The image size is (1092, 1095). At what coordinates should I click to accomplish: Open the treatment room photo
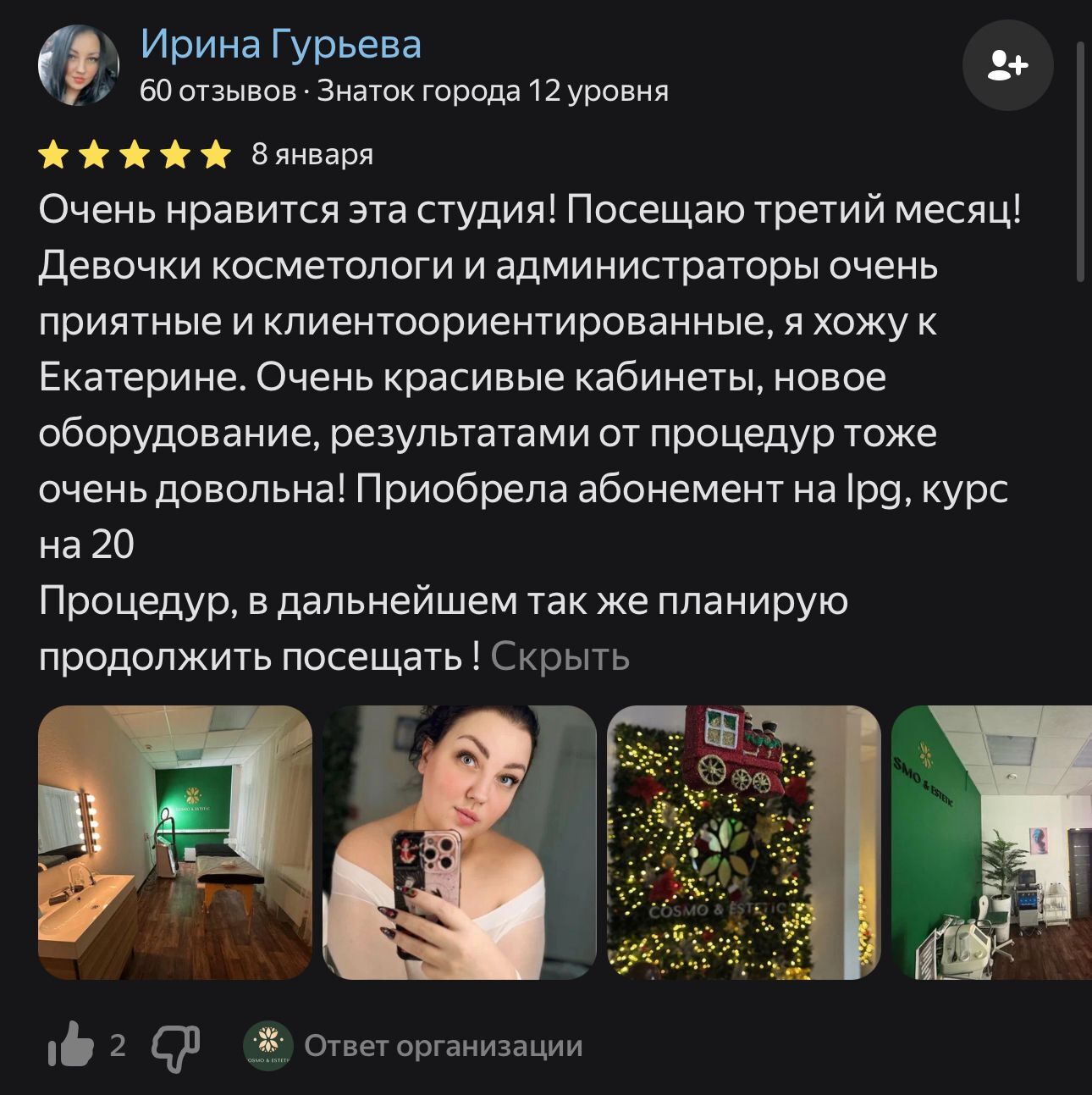(x=175, y=842)
